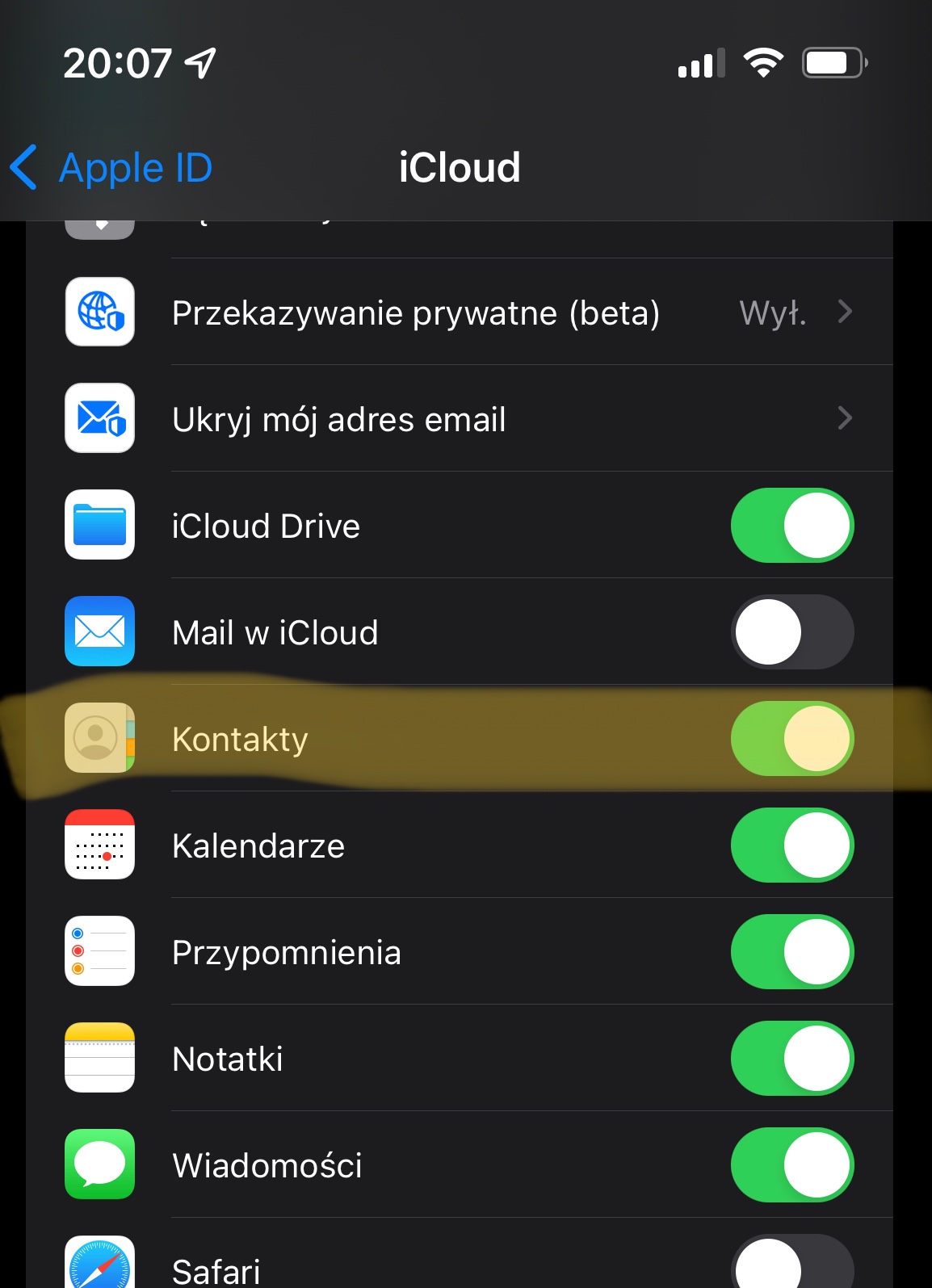Enable Mail w iCloud switch

pyautogui.click(x=792, y=632)
